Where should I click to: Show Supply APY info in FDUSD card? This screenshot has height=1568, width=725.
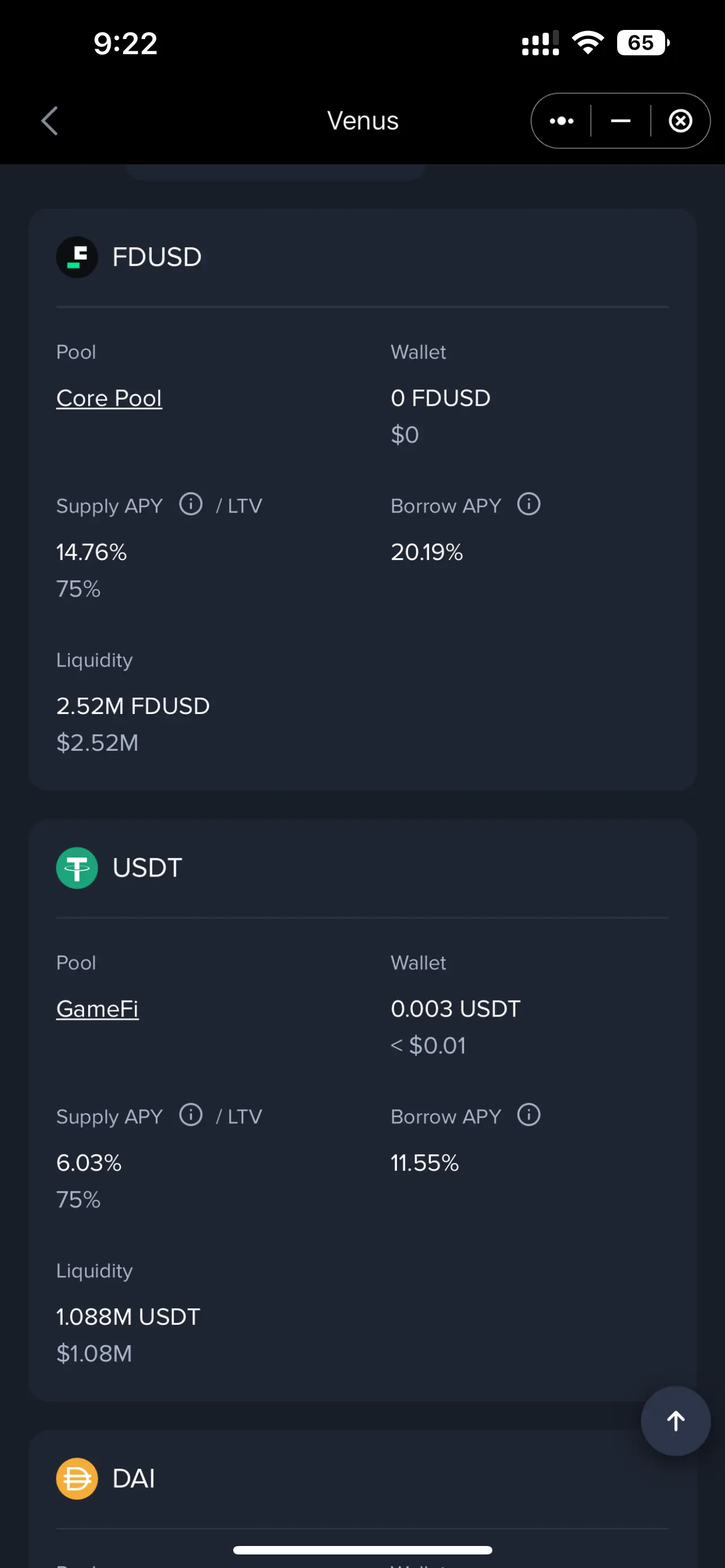pos(190,504)
